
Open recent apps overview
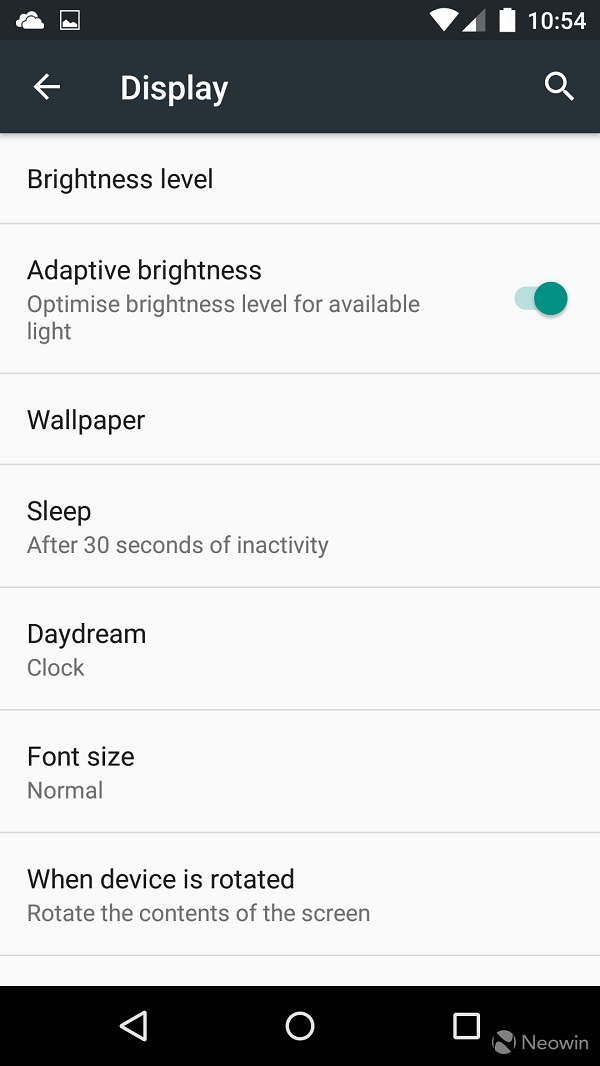click(466, 1026)
